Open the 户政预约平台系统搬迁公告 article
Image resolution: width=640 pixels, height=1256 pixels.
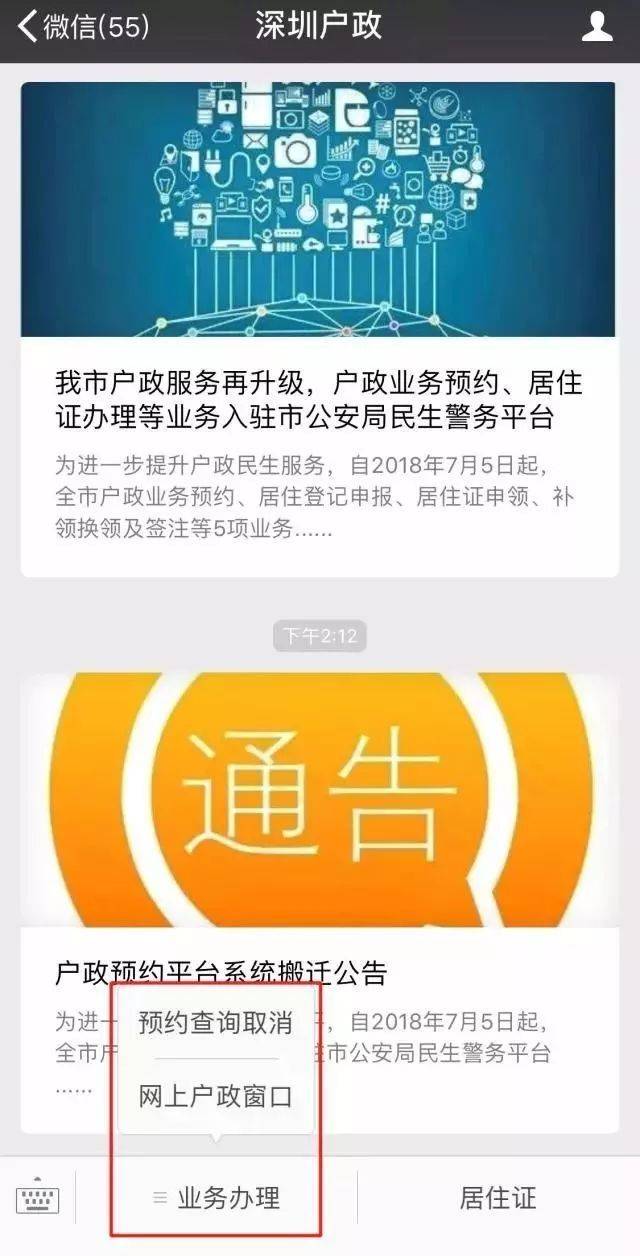(220, 971)
